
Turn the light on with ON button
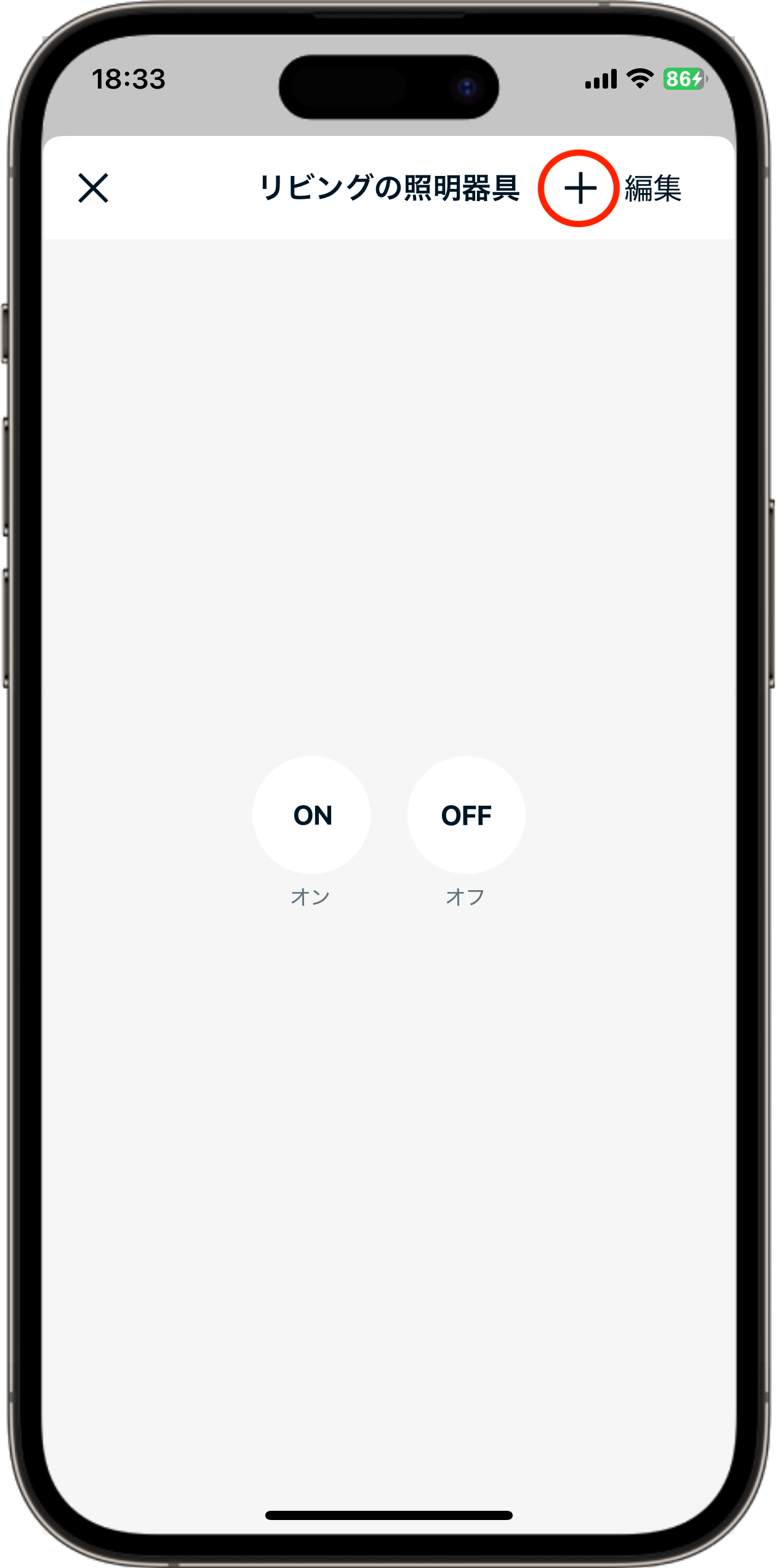312,815
